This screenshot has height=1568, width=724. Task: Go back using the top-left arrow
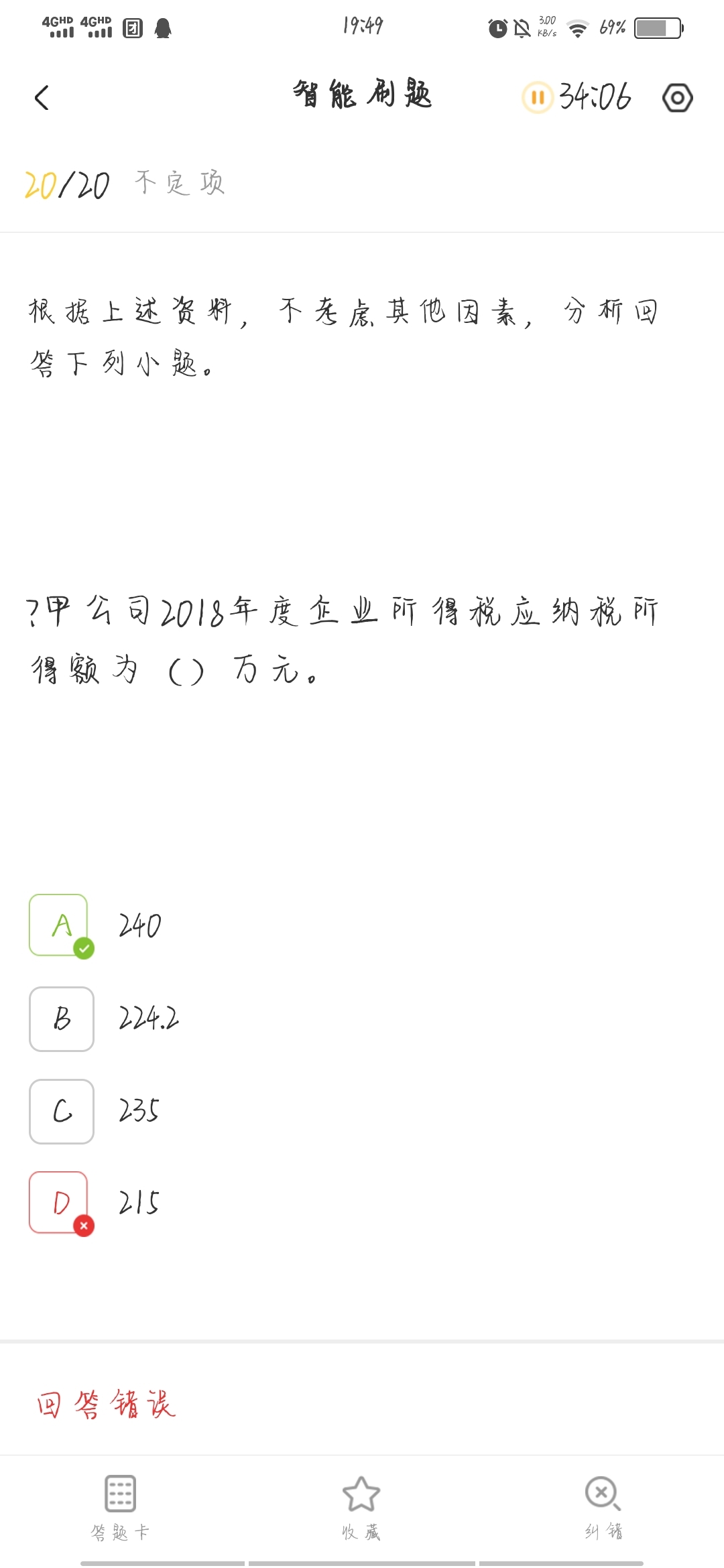(42, 98)
